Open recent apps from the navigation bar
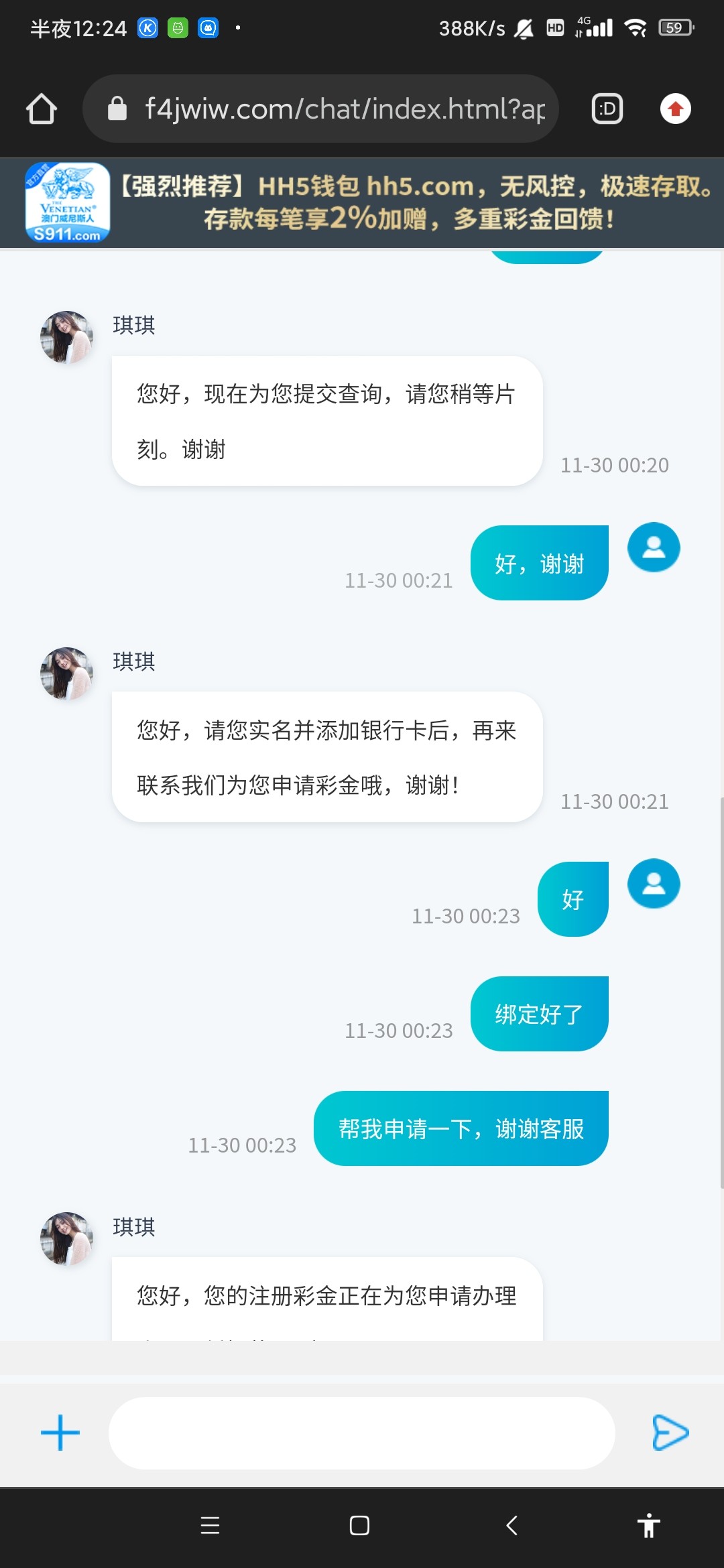 pyautogui.click(x=210, y=1526)
